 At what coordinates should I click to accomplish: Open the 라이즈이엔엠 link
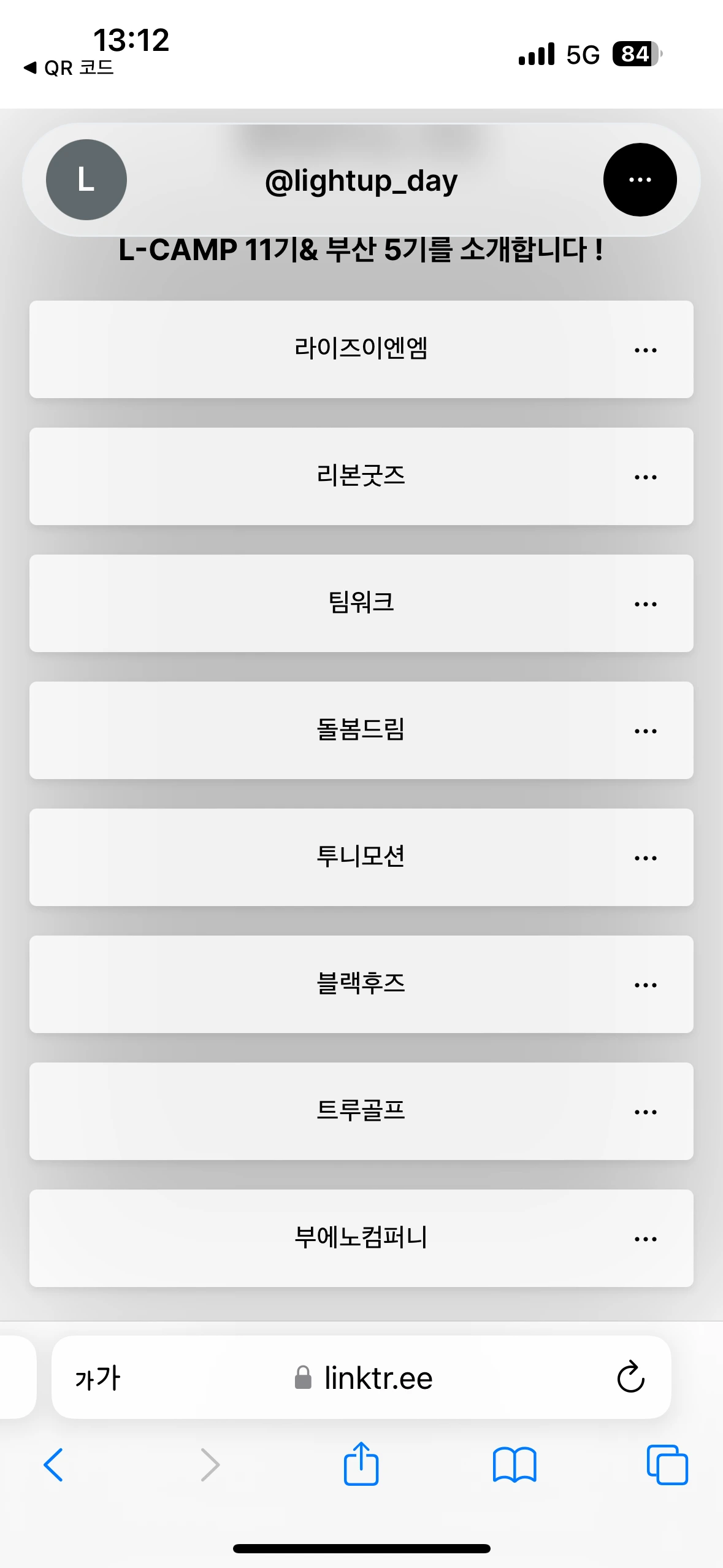pyautogui.click(x=361, y=348)
